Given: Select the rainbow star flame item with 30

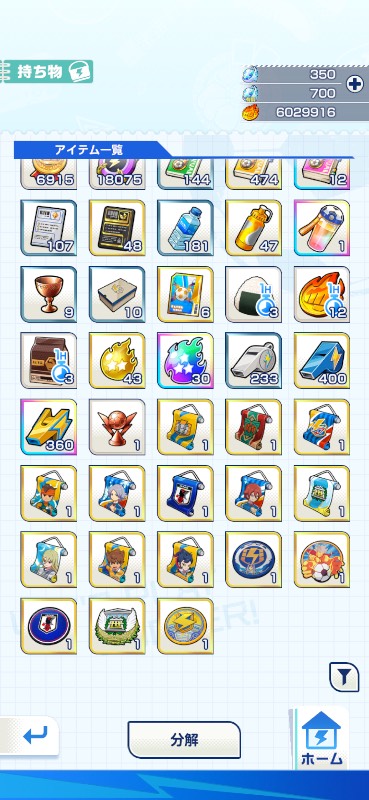Looking at the screenshot, I should tap(185, 360).
